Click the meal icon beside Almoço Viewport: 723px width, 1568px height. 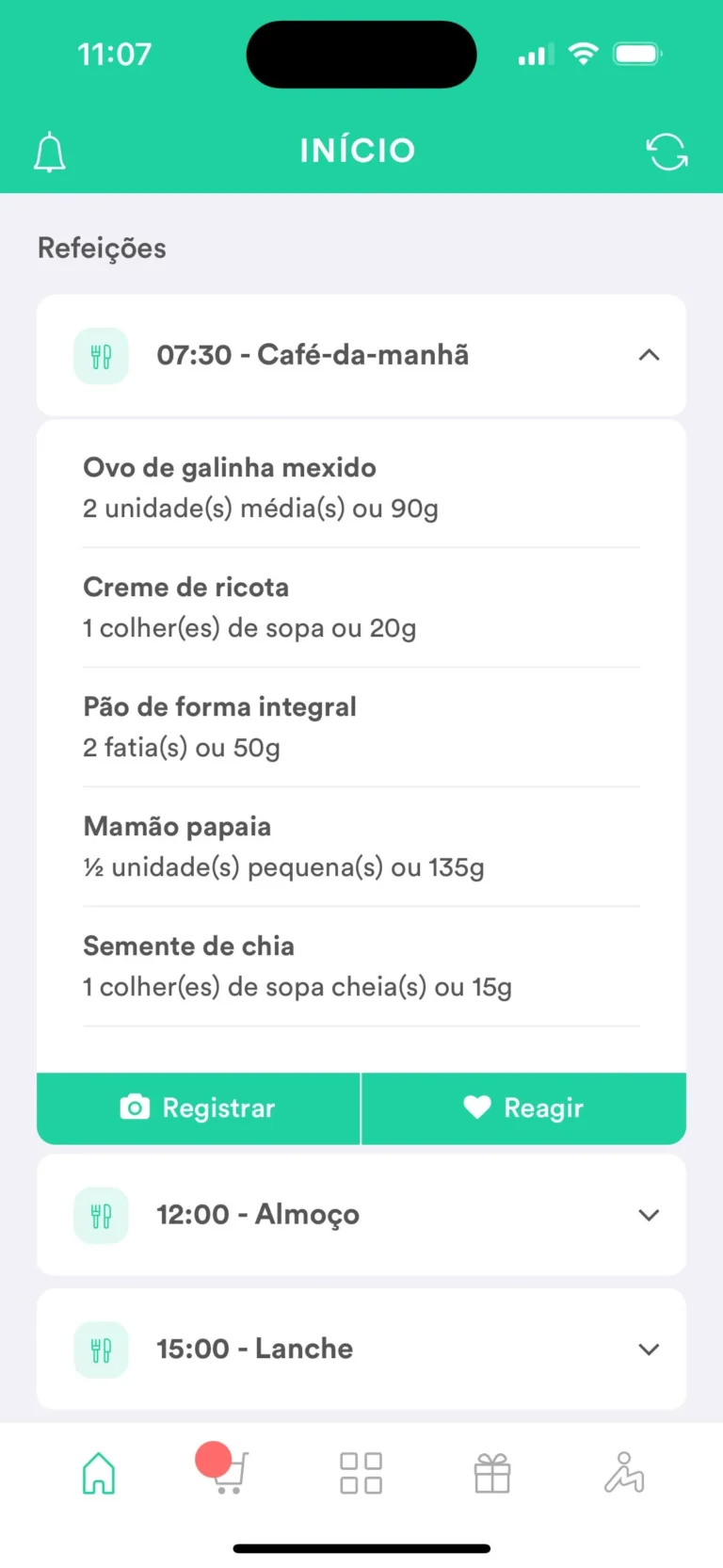click(100, 1215)
